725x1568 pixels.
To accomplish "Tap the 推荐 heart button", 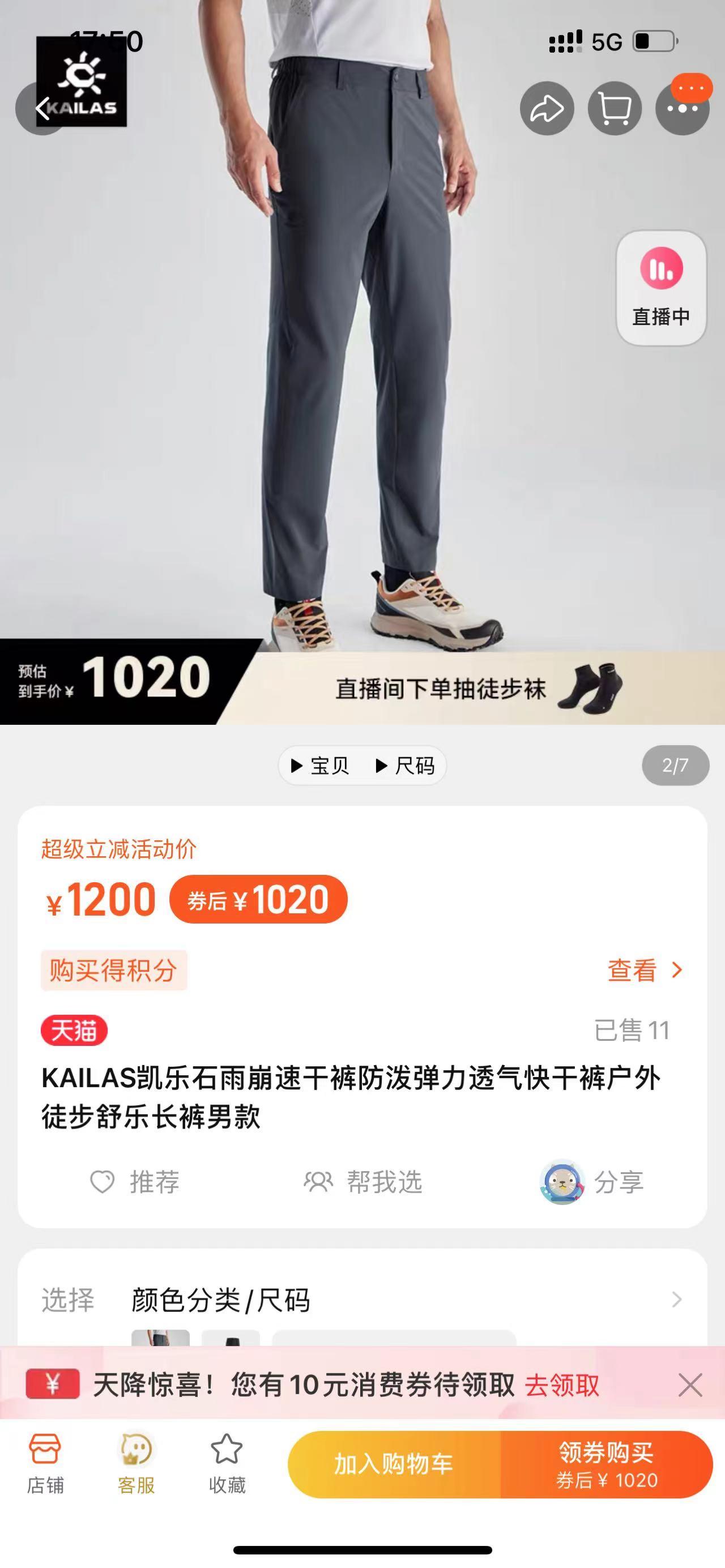I will [135, 1182].
